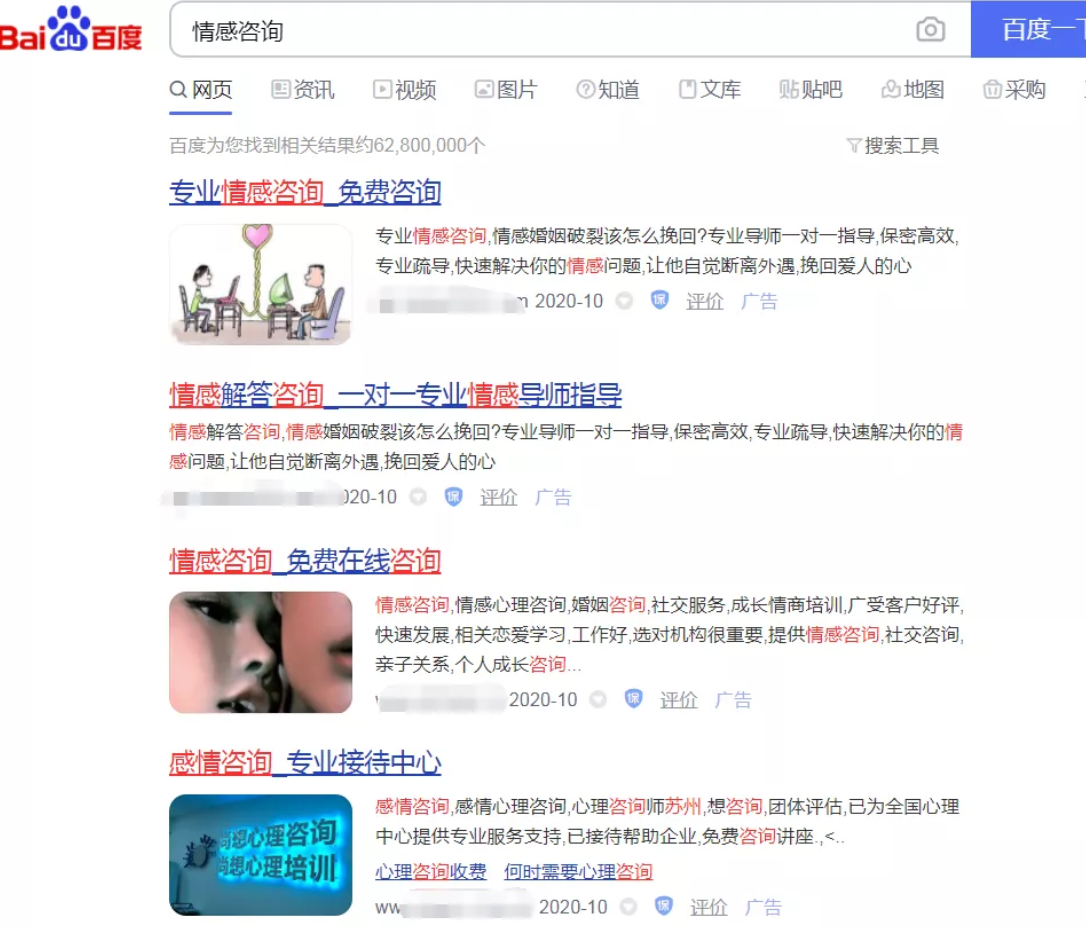Switch to the 资讯 tab

[x=303, y=90]
